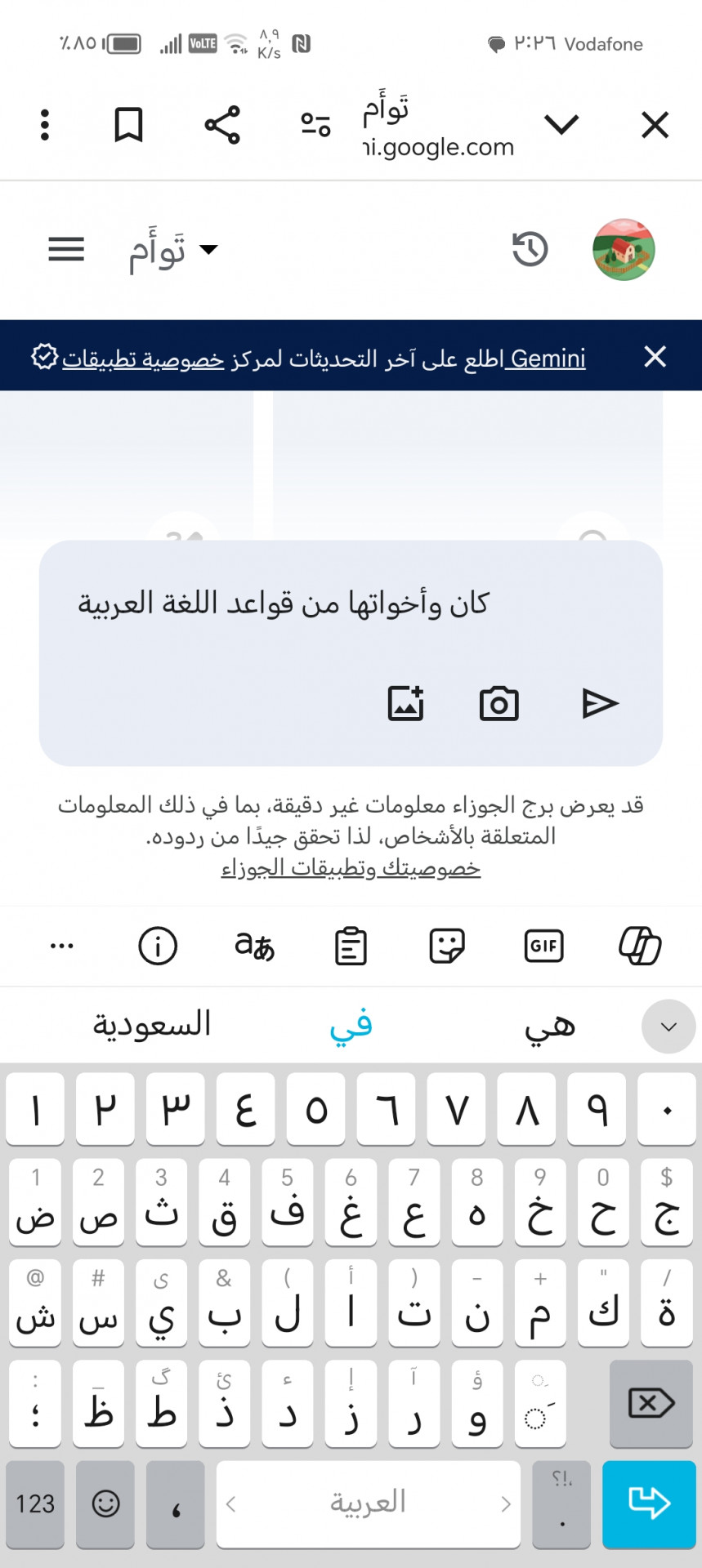Screen dimensions: 702x1568
Task: Open the browser overflow menu
Action: tap(45, 125)
